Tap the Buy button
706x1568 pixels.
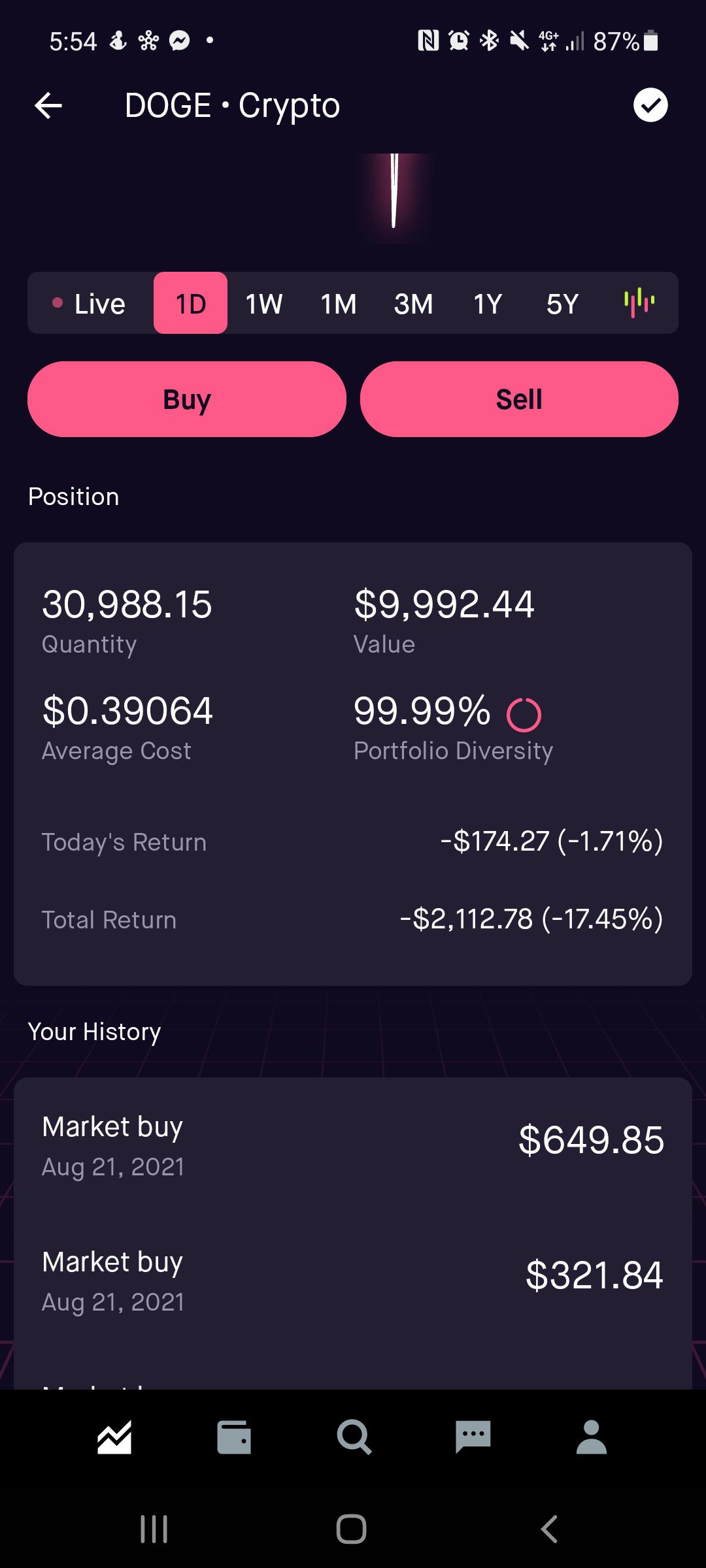click(186, 399)
